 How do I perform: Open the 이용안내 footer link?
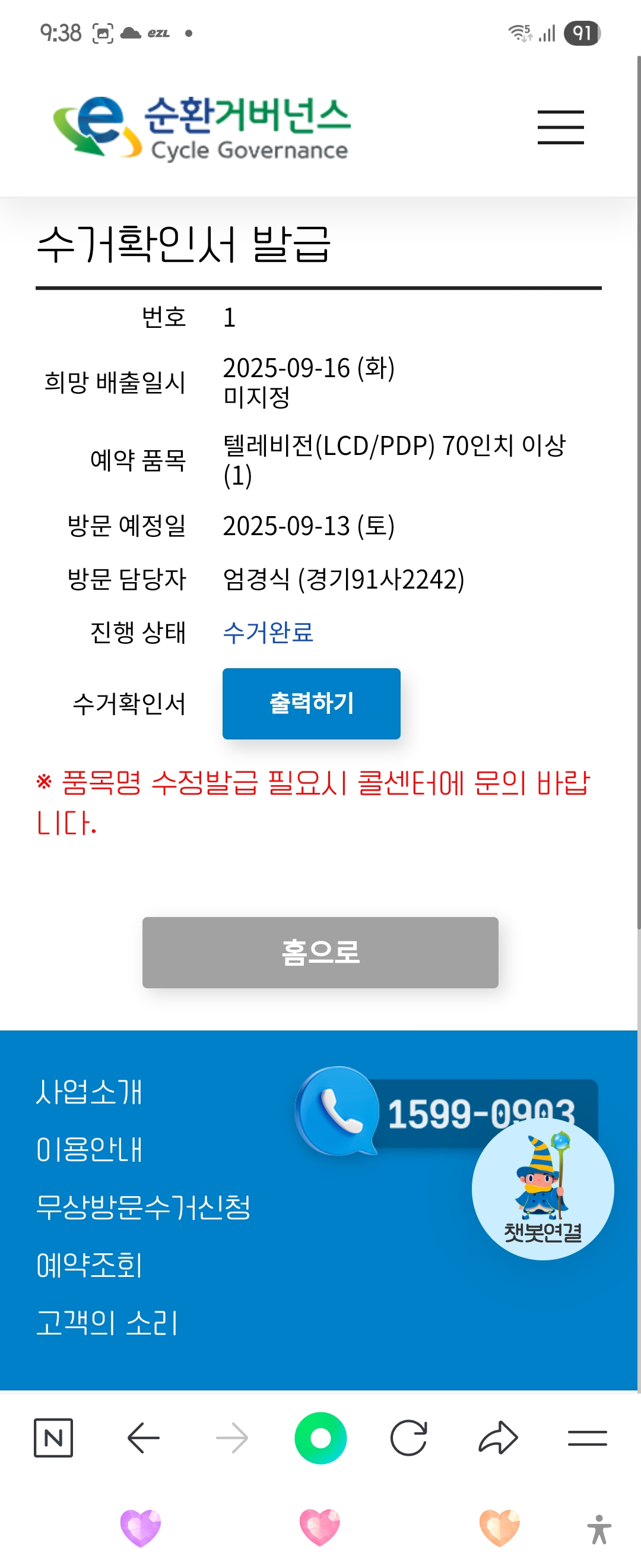point(90,1149)
